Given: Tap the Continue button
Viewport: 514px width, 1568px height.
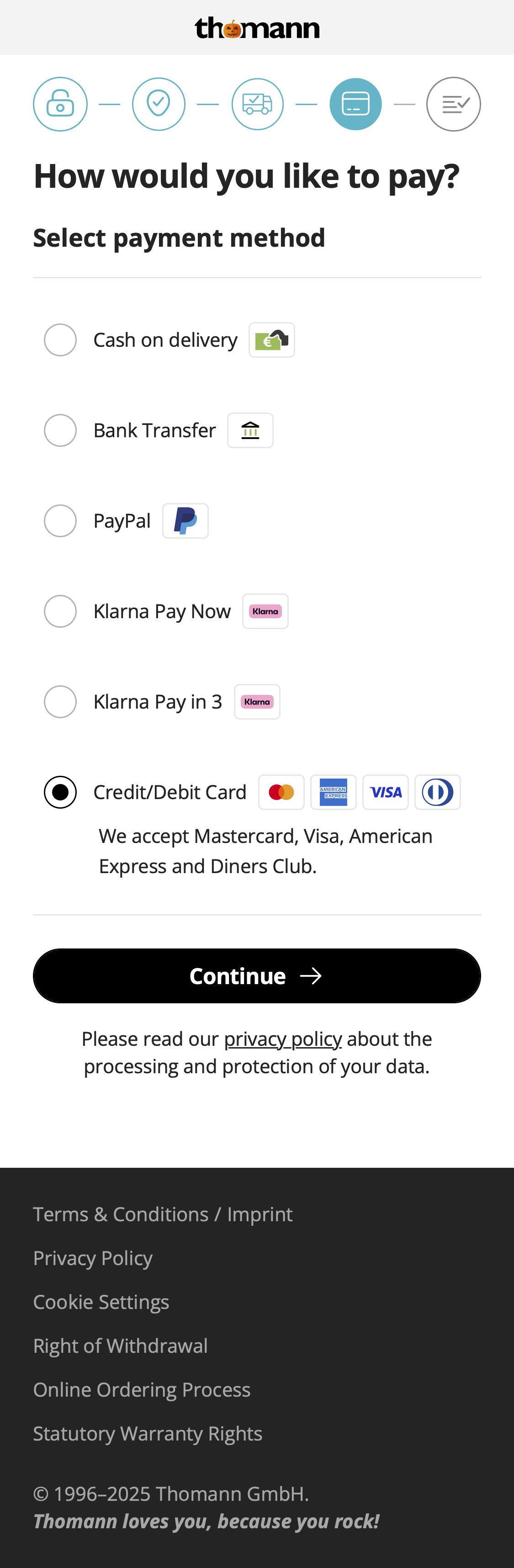Looking at the screenshot, I should 256,976.
